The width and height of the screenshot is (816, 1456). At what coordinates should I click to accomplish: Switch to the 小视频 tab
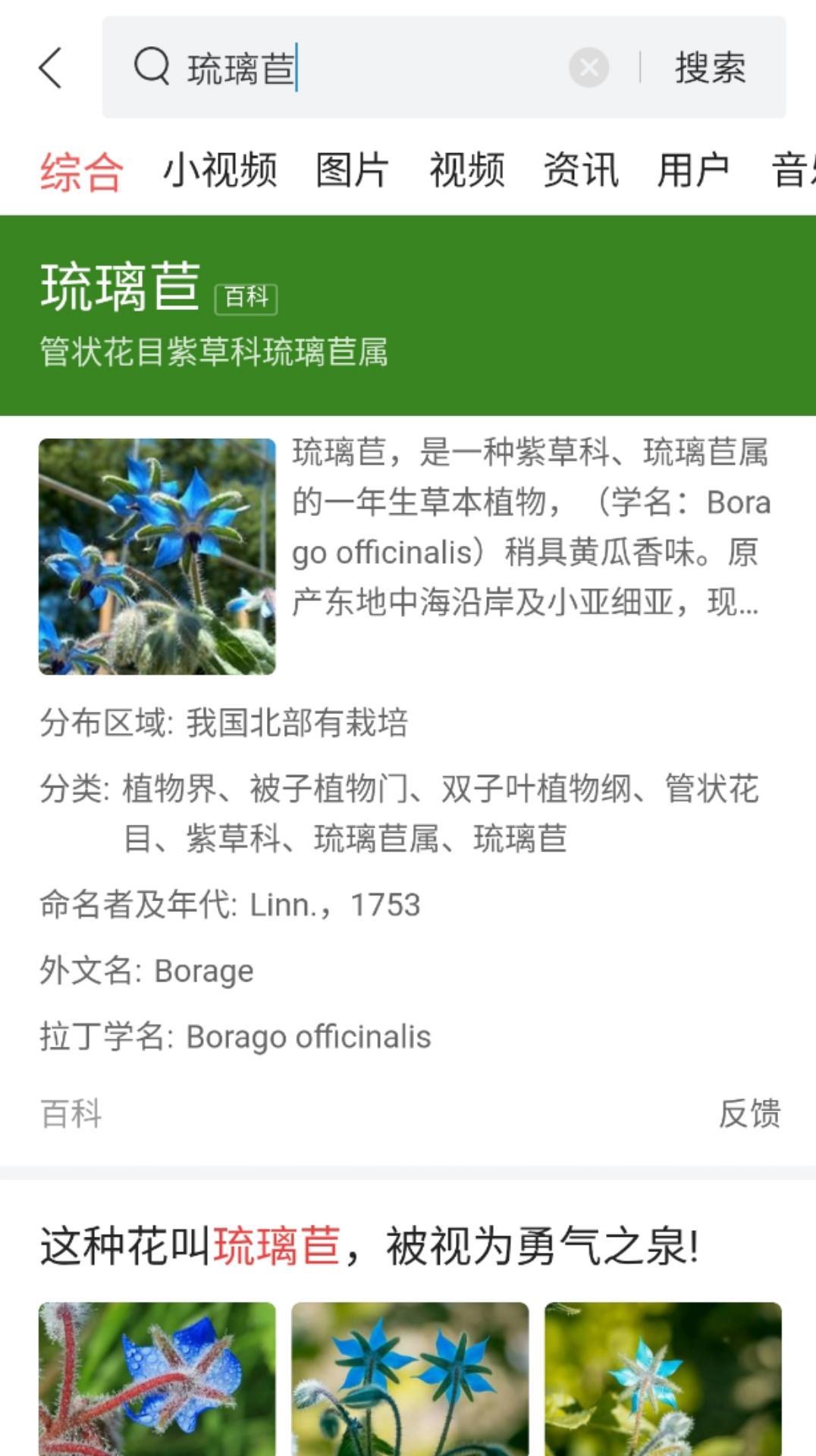pyautogui.click(x=220, y=170)
